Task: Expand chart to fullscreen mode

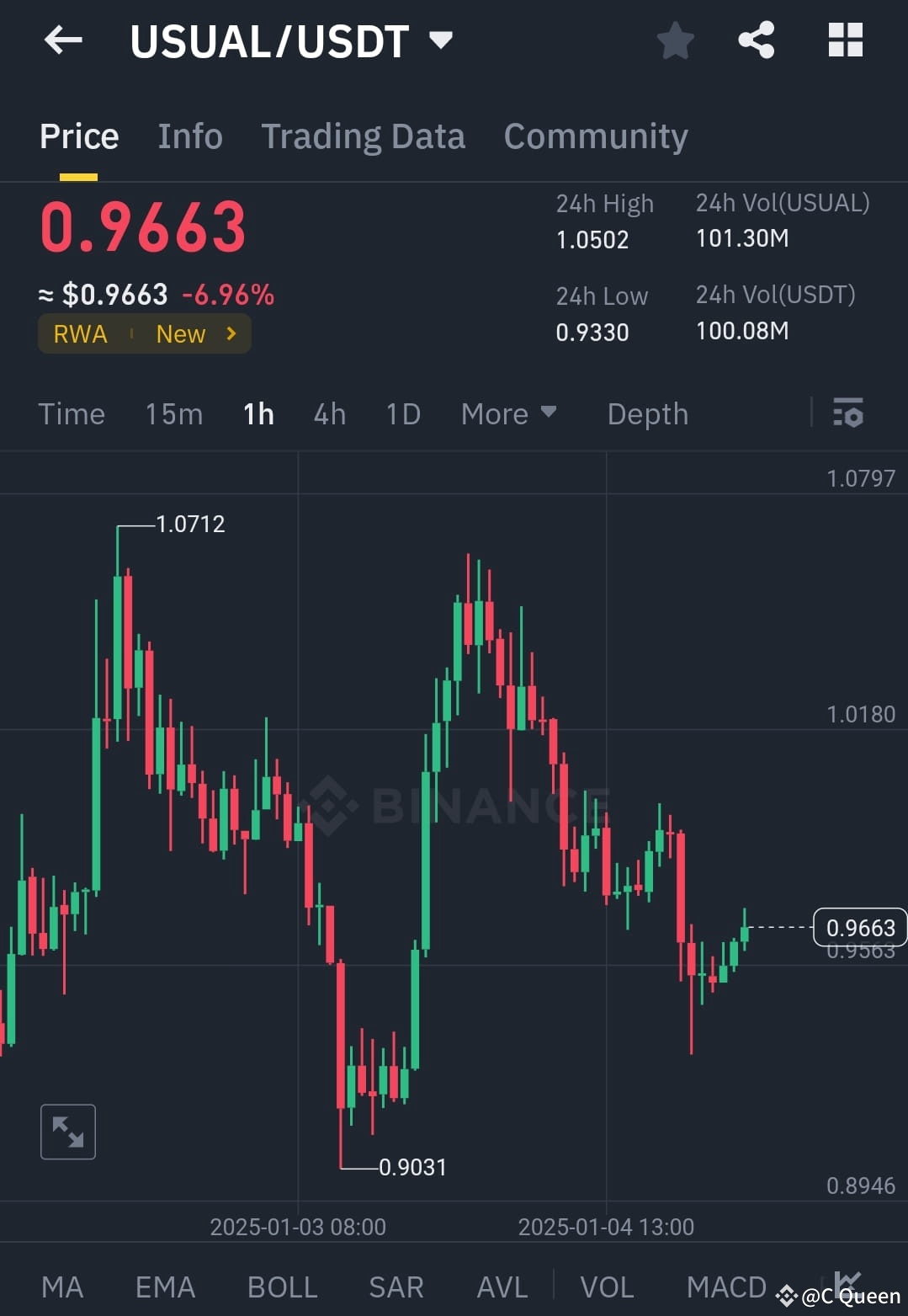Action: [67, 1132]
